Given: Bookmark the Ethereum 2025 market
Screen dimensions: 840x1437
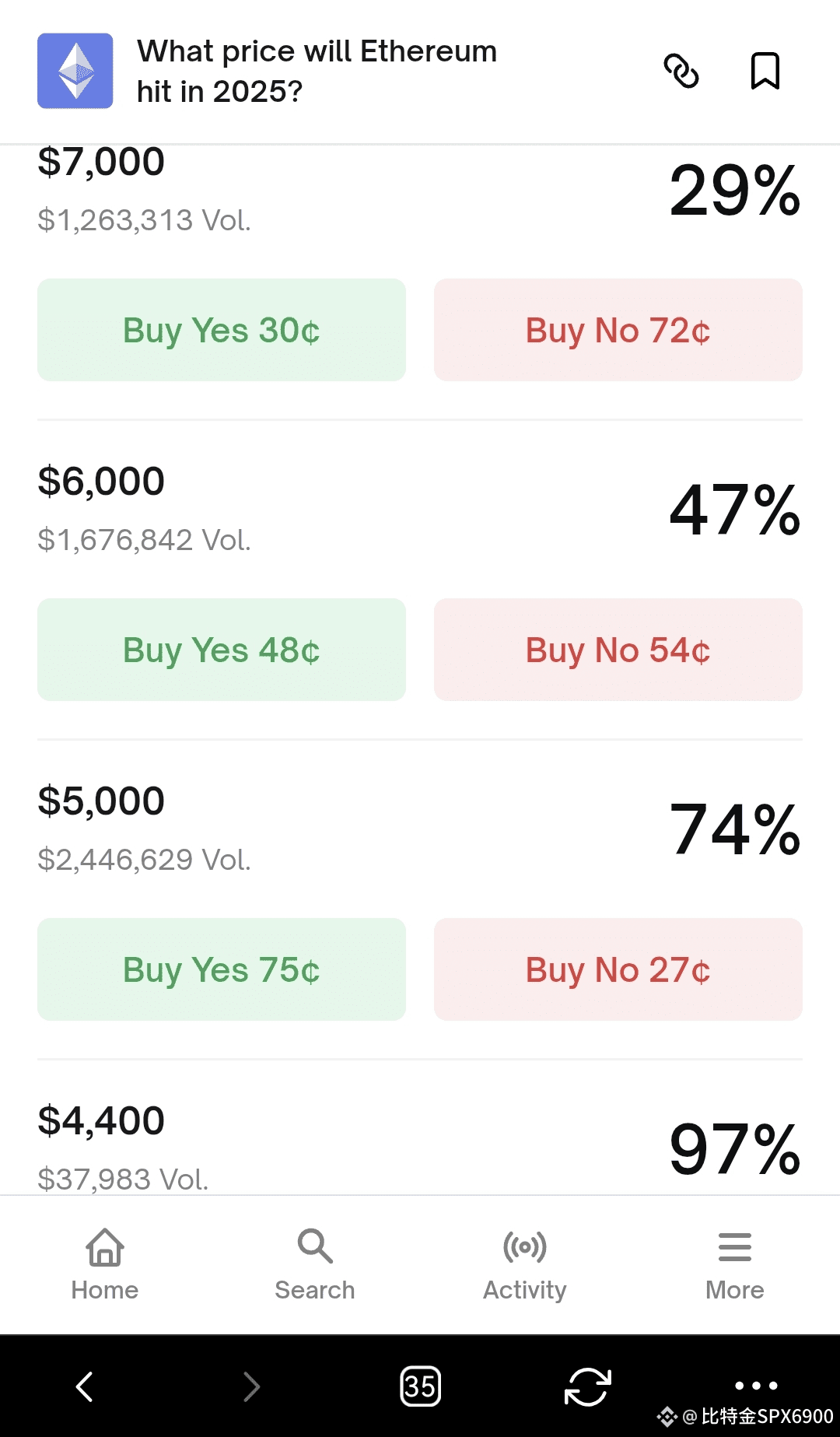Looking at the screenshot, I should click(x=765, y=71).
